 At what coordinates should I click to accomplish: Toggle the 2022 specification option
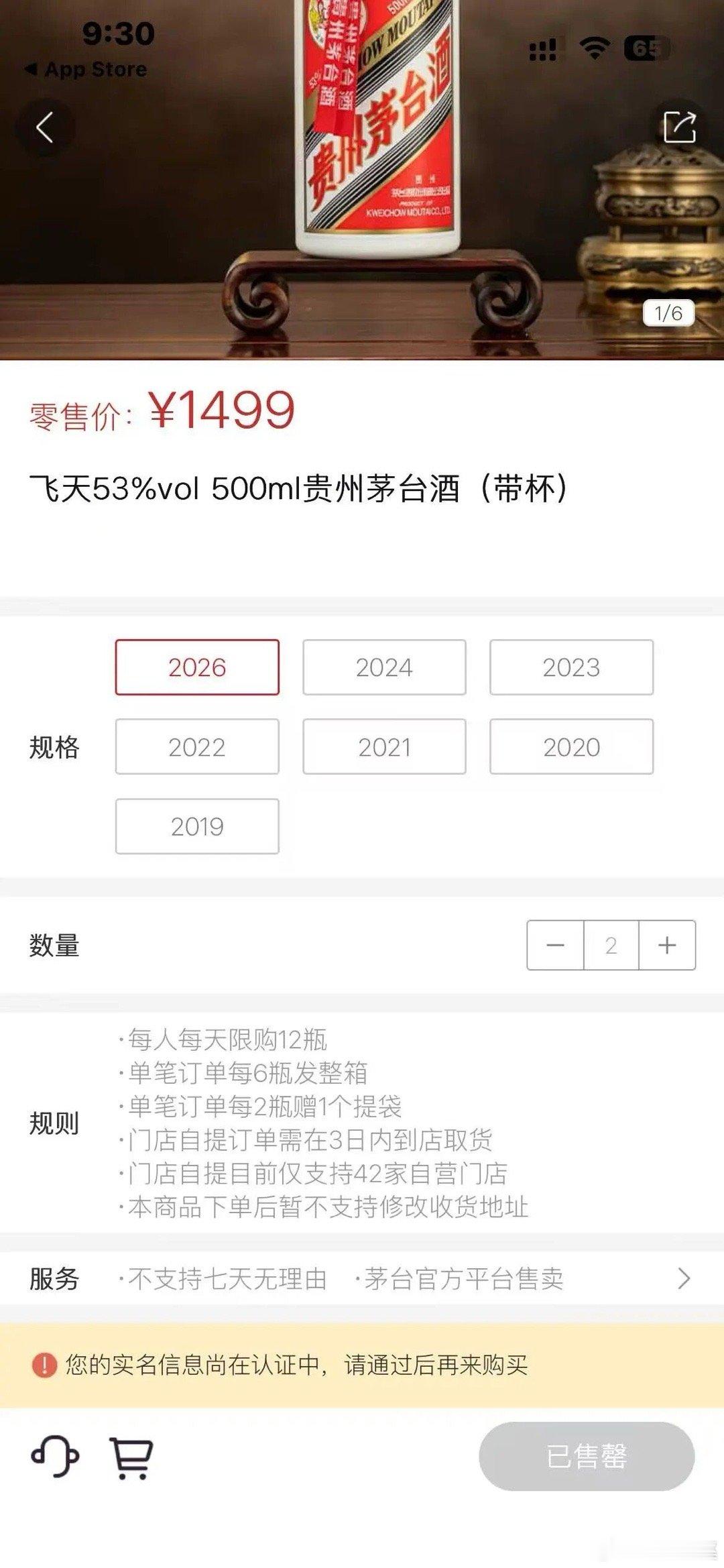pyautogui.click(x=196, y=746)
